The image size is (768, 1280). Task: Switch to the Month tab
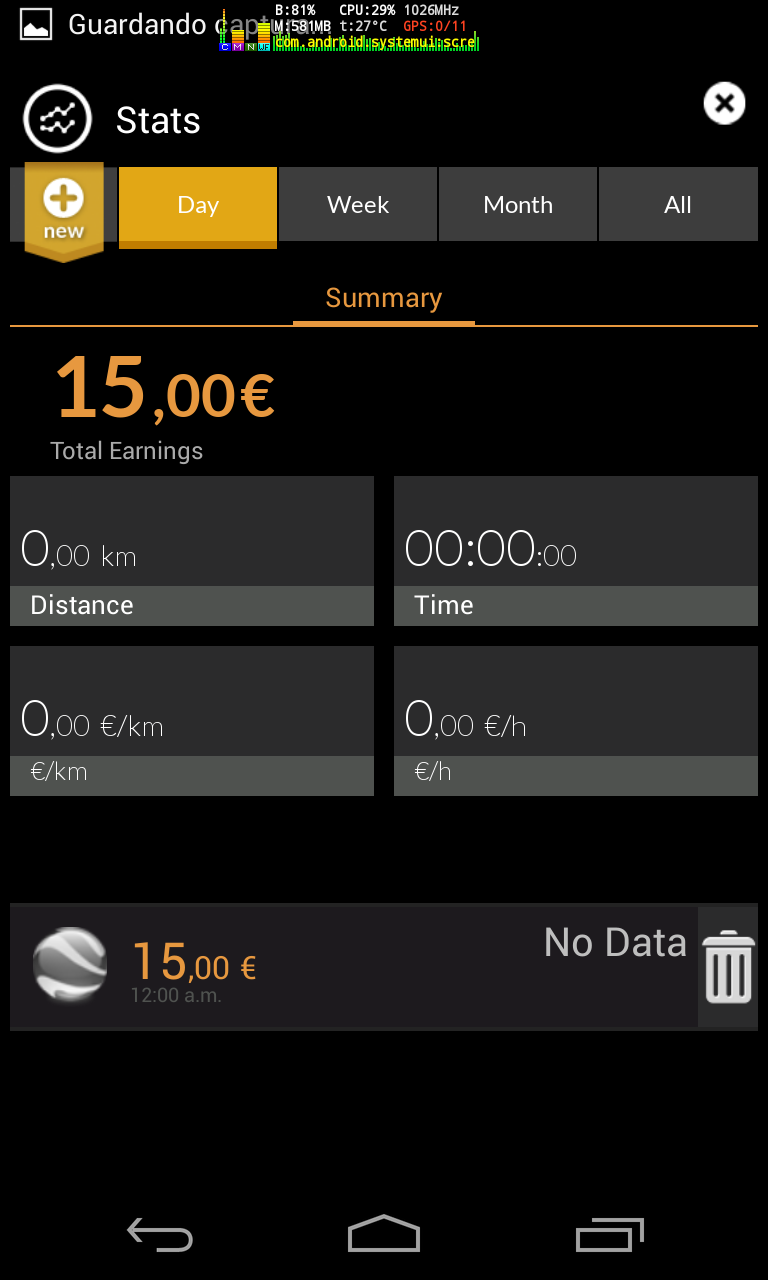click(518, 205)
